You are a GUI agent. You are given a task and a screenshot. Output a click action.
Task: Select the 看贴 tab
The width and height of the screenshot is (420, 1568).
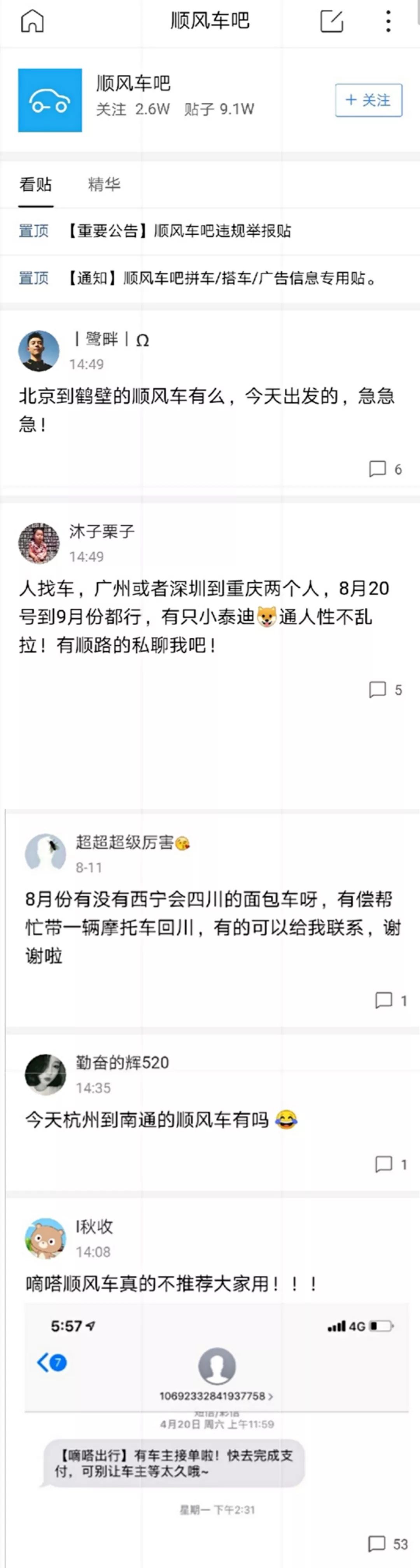coord(35,184)
